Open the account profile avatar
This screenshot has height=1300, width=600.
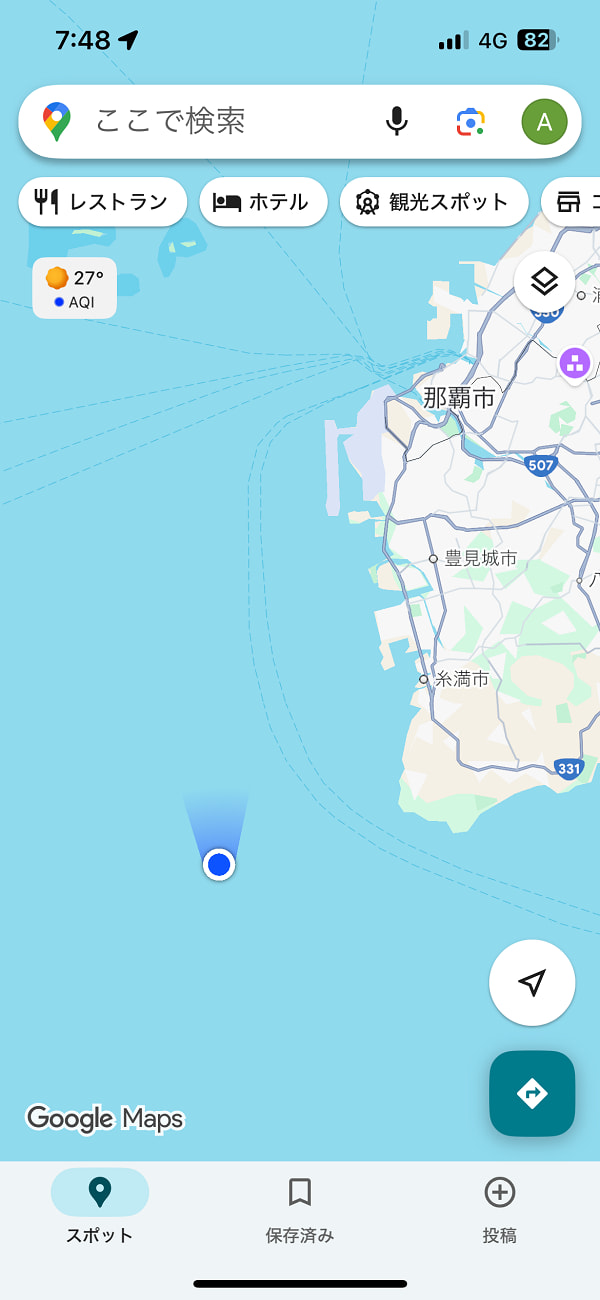click(x=545, y=122)
